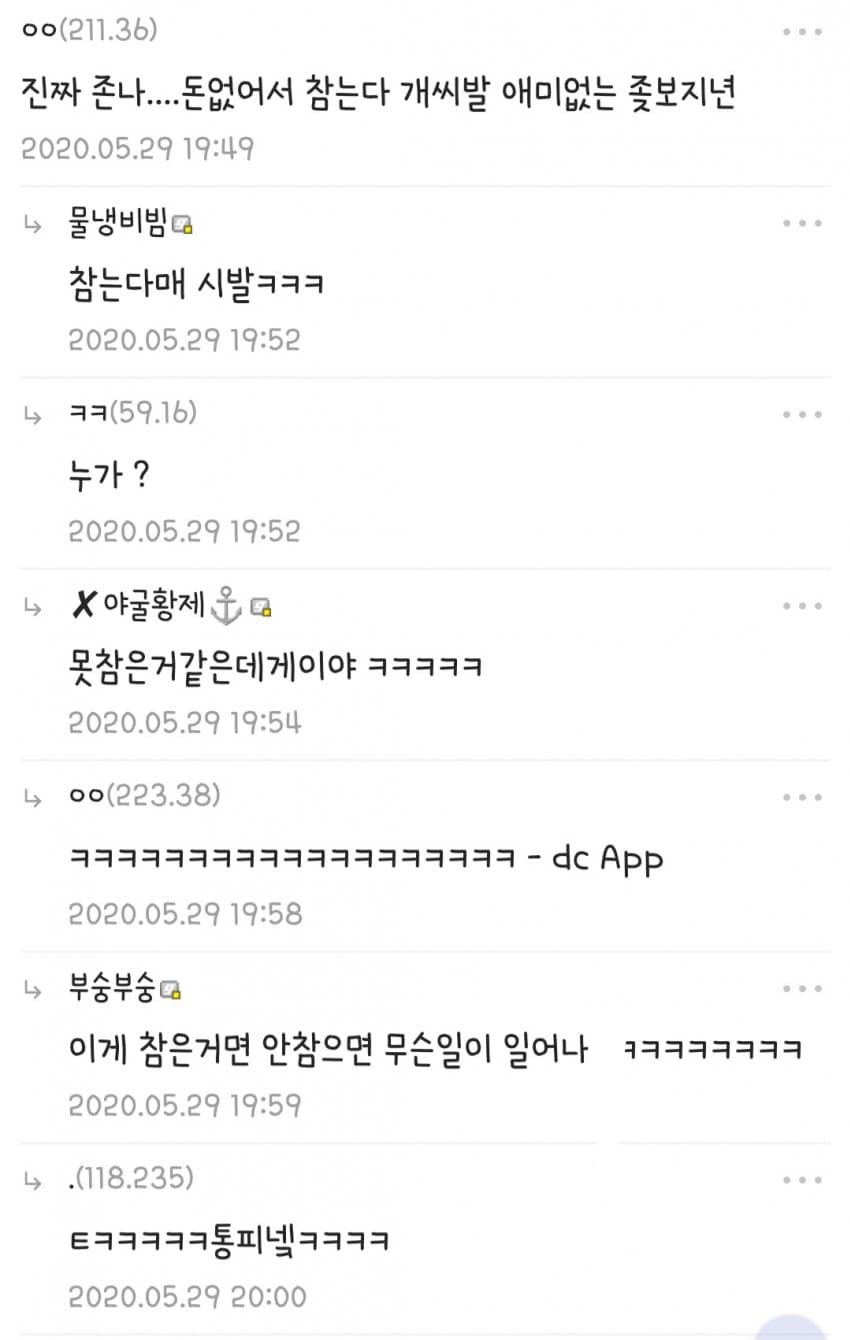Open overflow menu for ㅇㅇ(211.36) comment

(x=802, y=32)
